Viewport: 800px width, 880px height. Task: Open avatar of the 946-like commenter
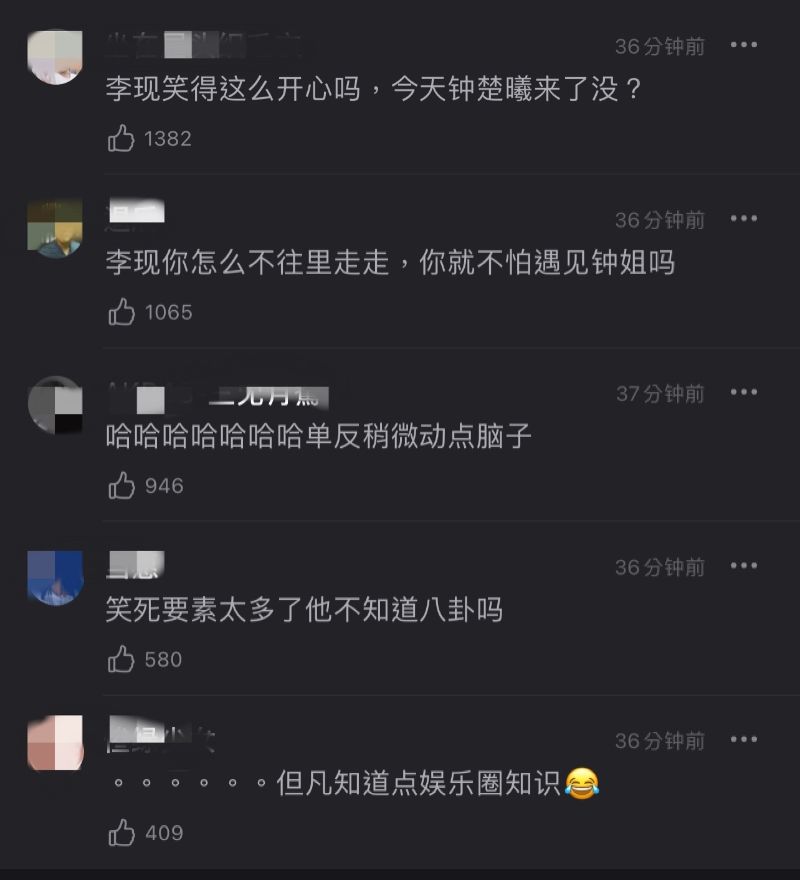(54, 405)
